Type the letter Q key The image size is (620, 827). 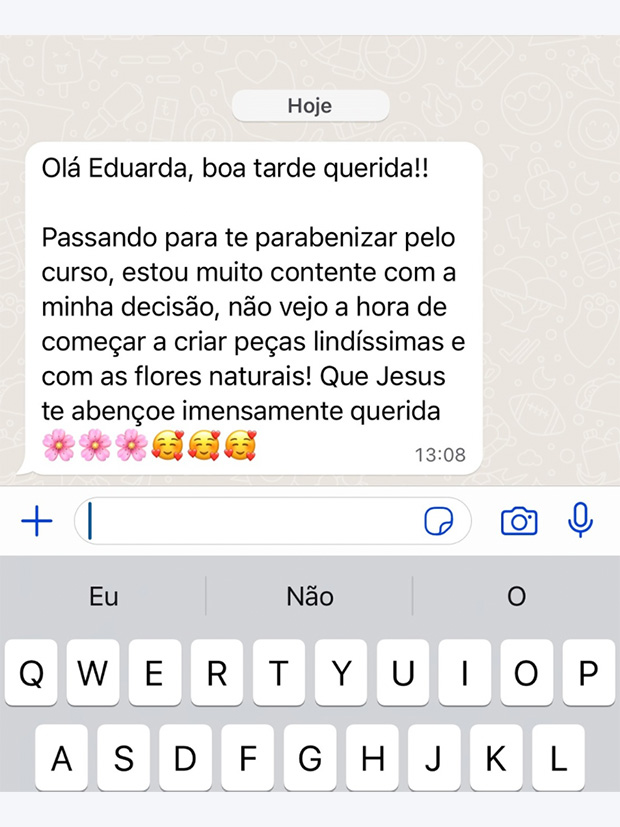point(31,674)
